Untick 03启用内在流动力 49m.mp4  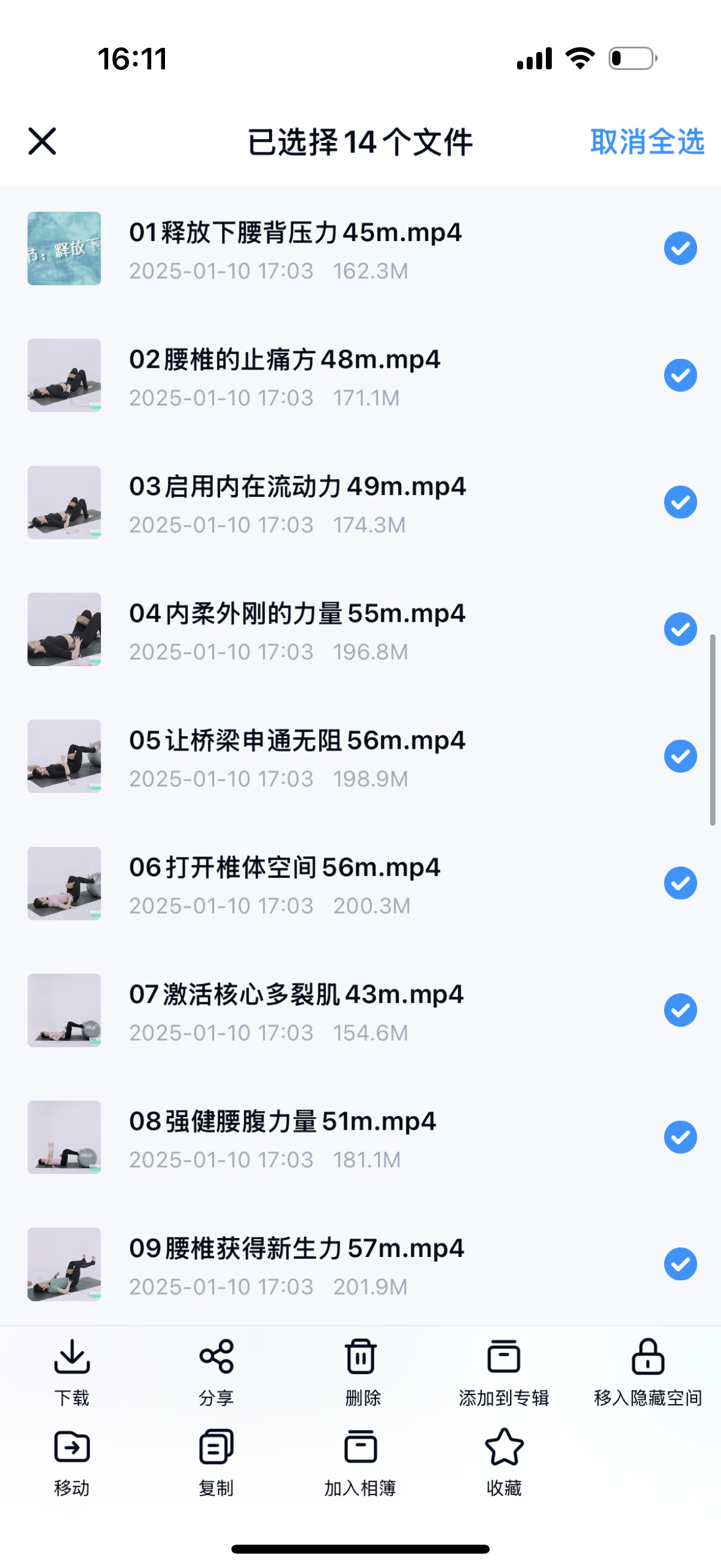pos(680,502)
